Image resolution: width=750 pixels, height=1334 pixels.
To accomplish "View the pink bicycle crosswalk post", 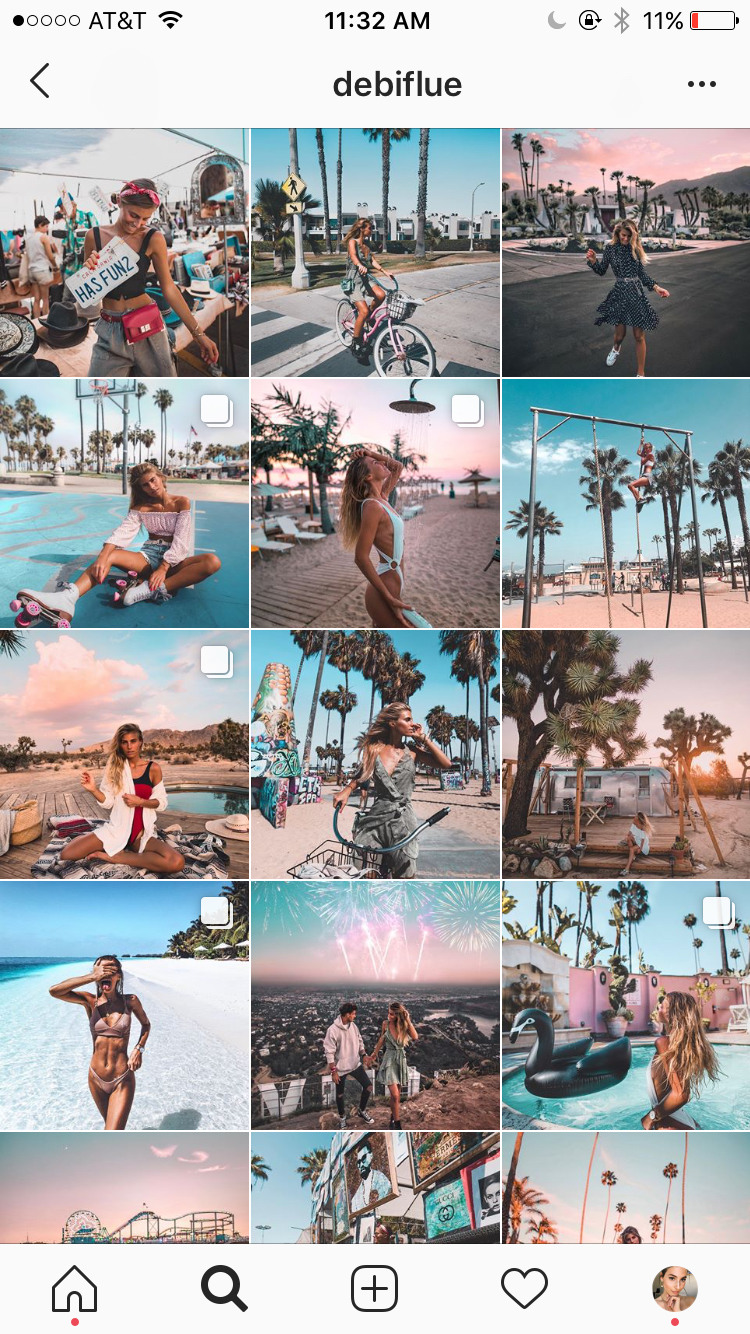I will pos(375,252).
